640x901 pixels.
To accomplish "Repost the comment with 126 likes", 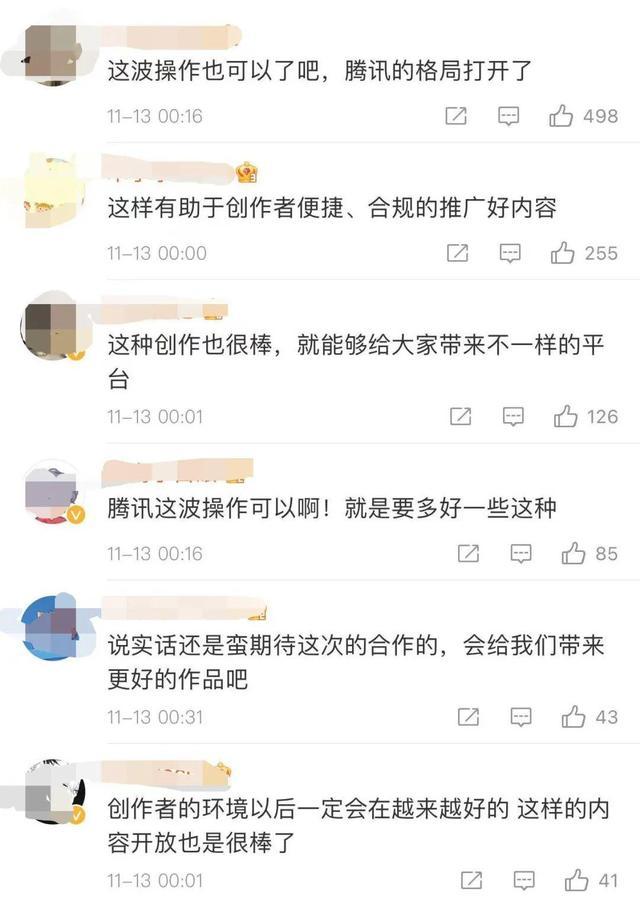I will pos(460,416).
